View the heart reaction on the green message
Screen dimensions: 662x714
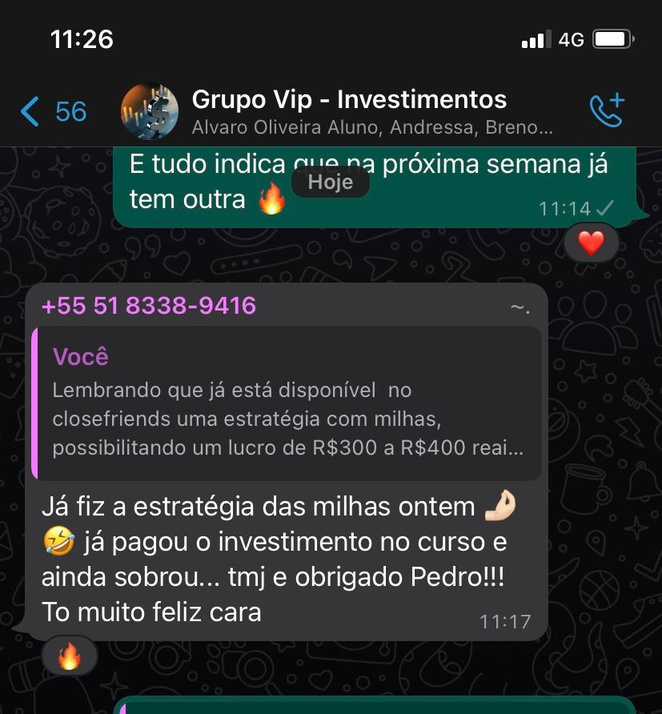pos(592,242)
